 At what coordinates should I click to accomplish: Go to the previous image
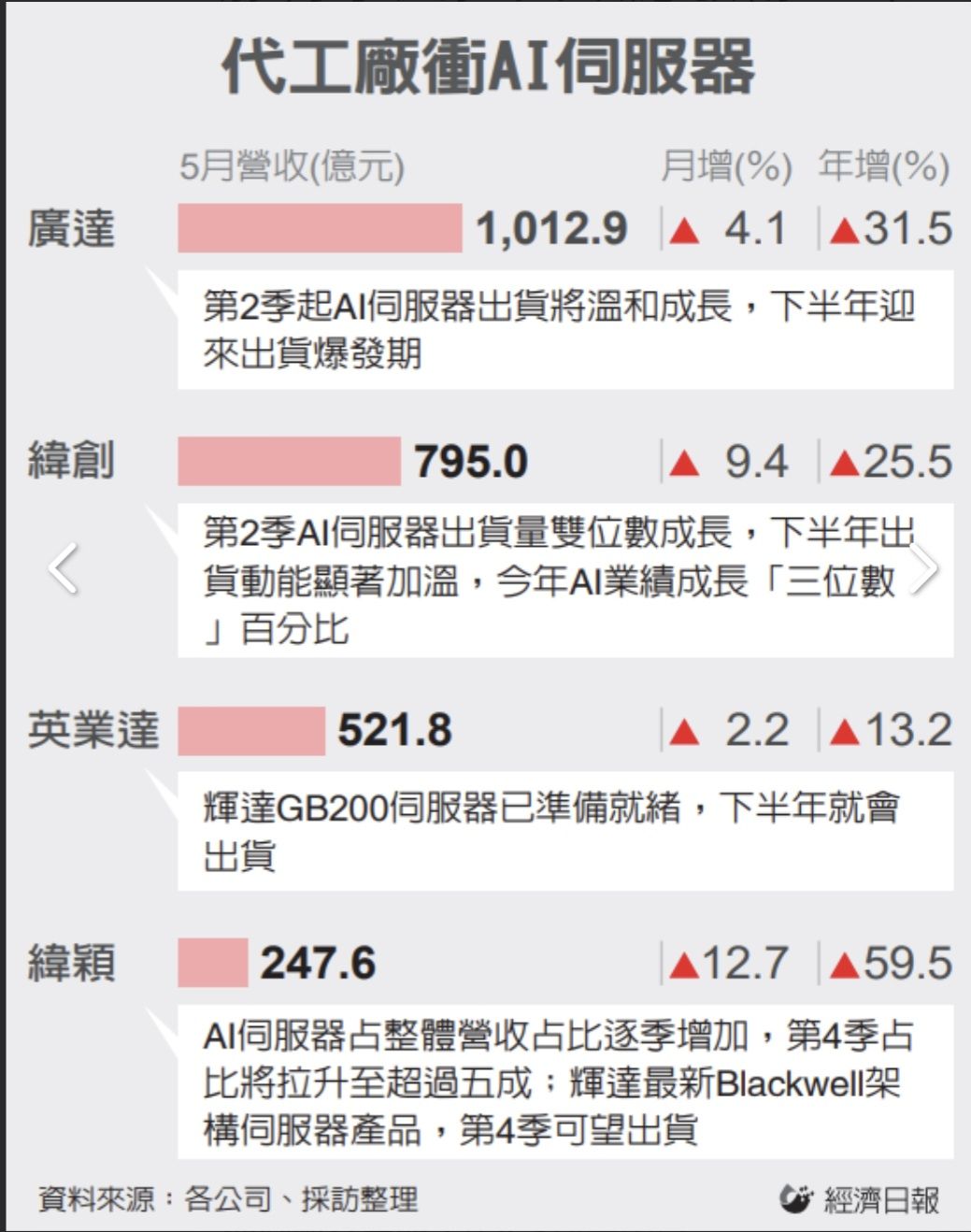click(x=63, y=567)
